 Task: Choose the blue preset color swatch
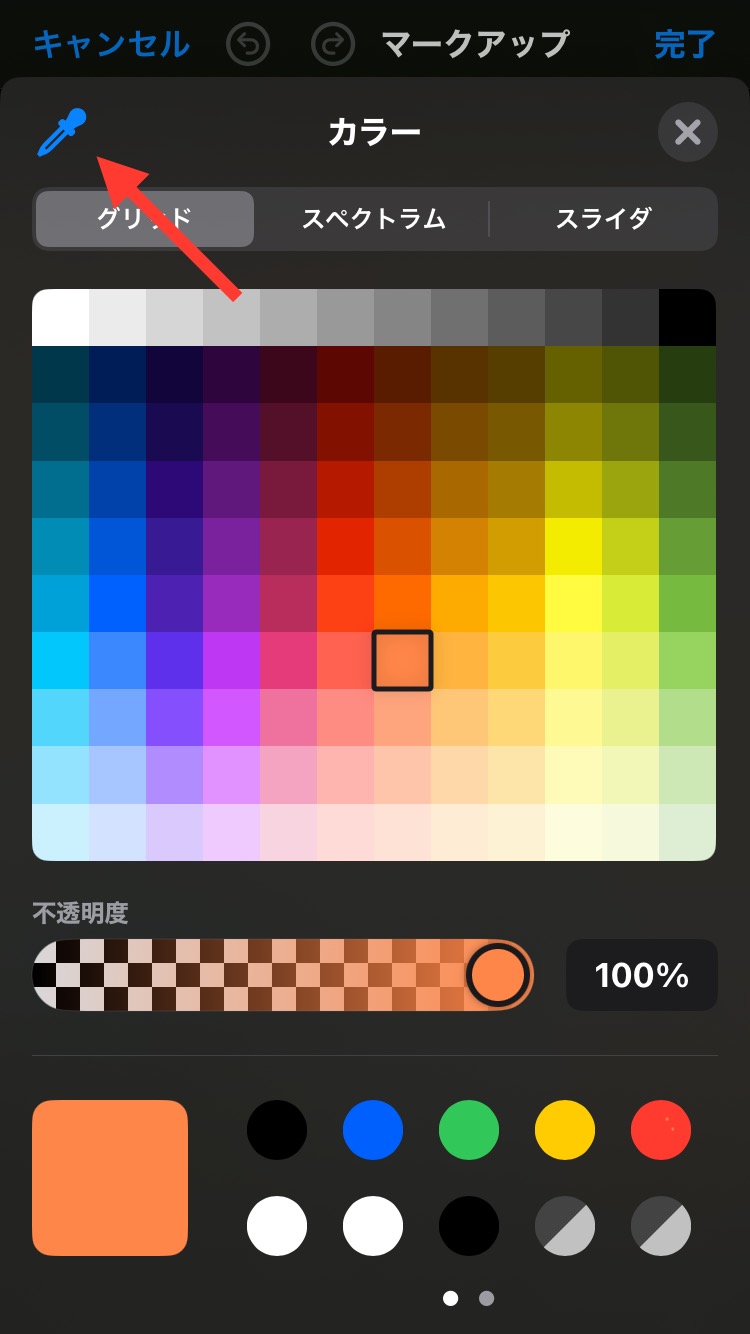pos(373,1131)
